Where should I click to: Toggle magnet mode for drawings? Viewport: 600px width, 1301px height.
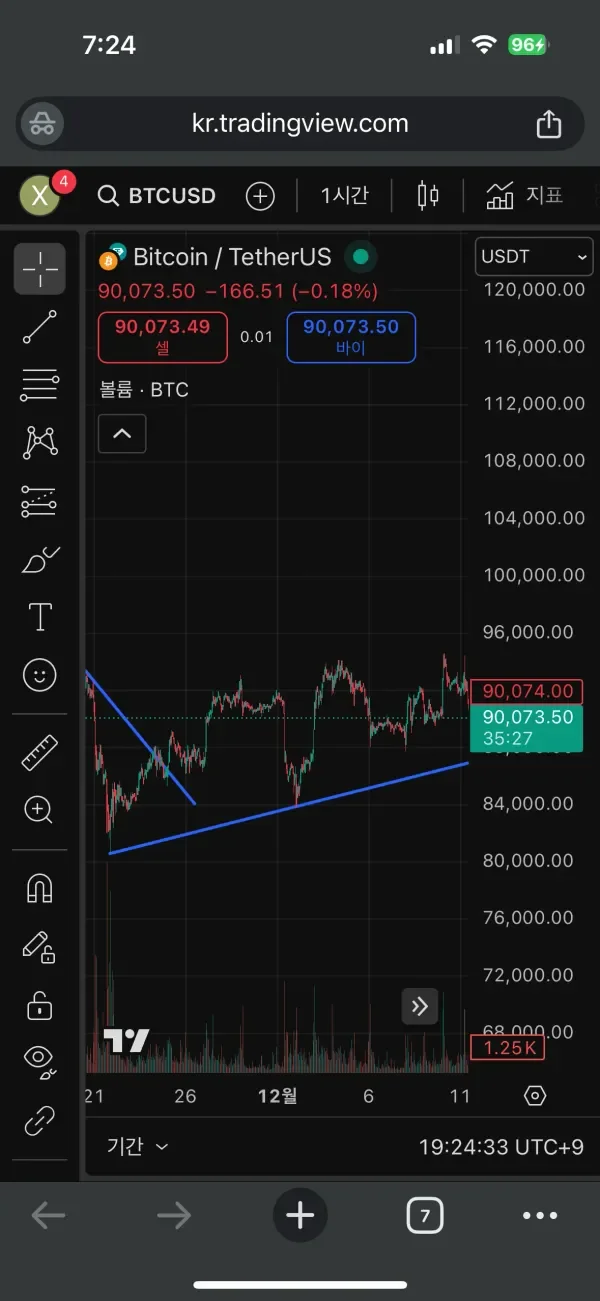(39, 888)
